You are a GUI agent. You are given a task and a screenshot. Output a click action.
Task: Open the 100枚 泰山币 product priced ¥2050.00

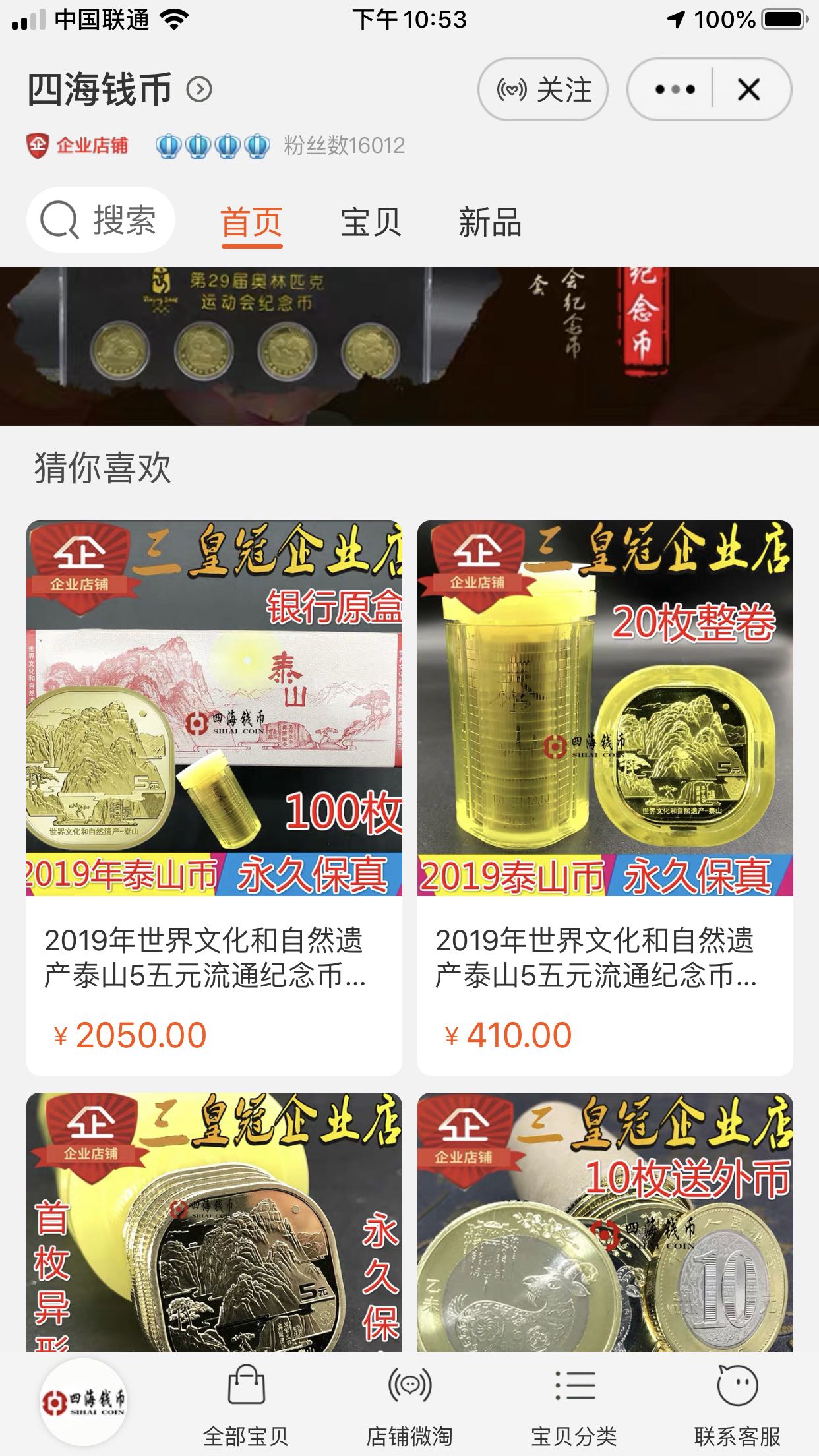pos(214,798)
